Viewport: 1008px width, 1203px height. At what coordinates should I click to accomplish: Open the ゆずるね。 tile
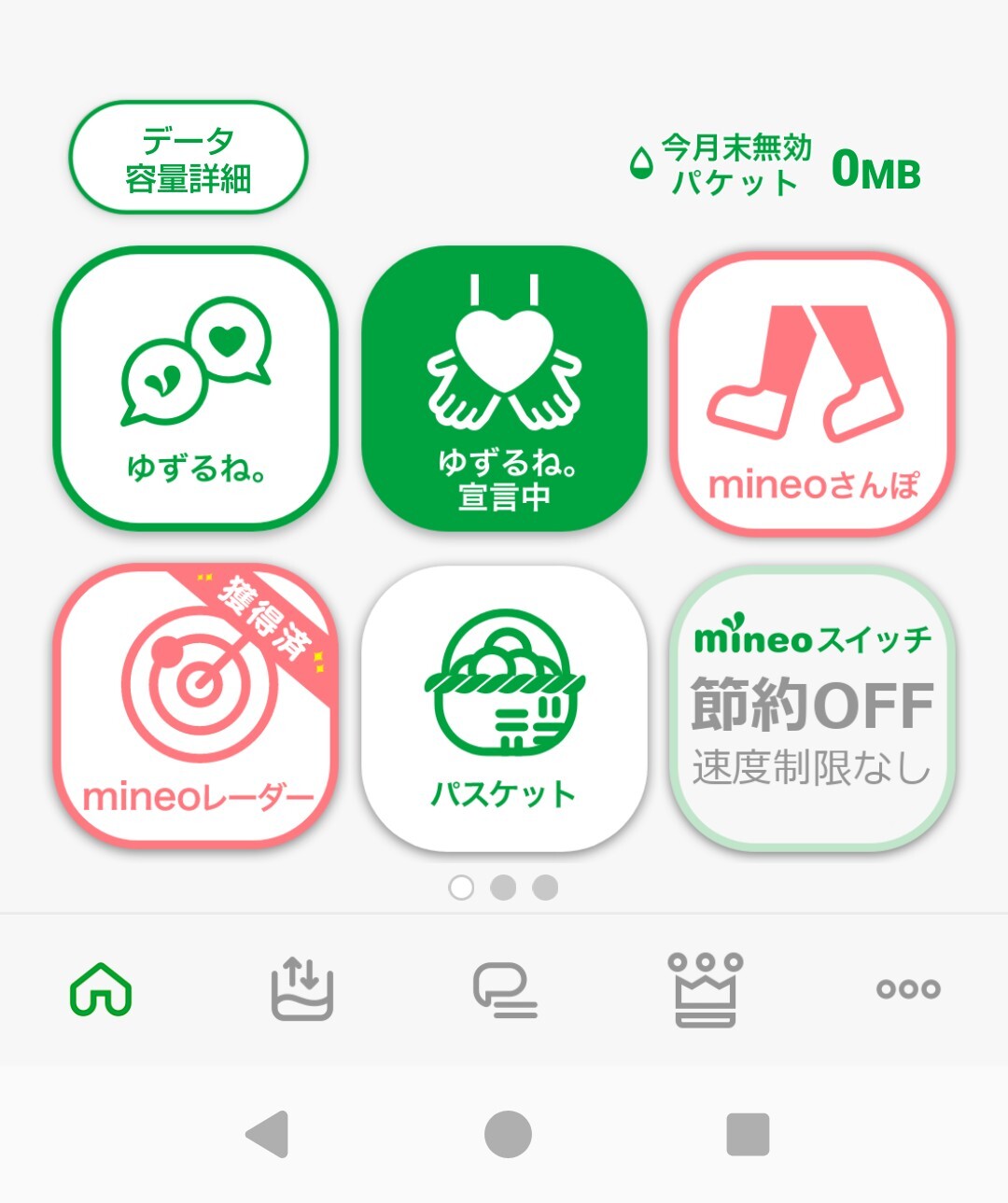[x=195, y=388]
